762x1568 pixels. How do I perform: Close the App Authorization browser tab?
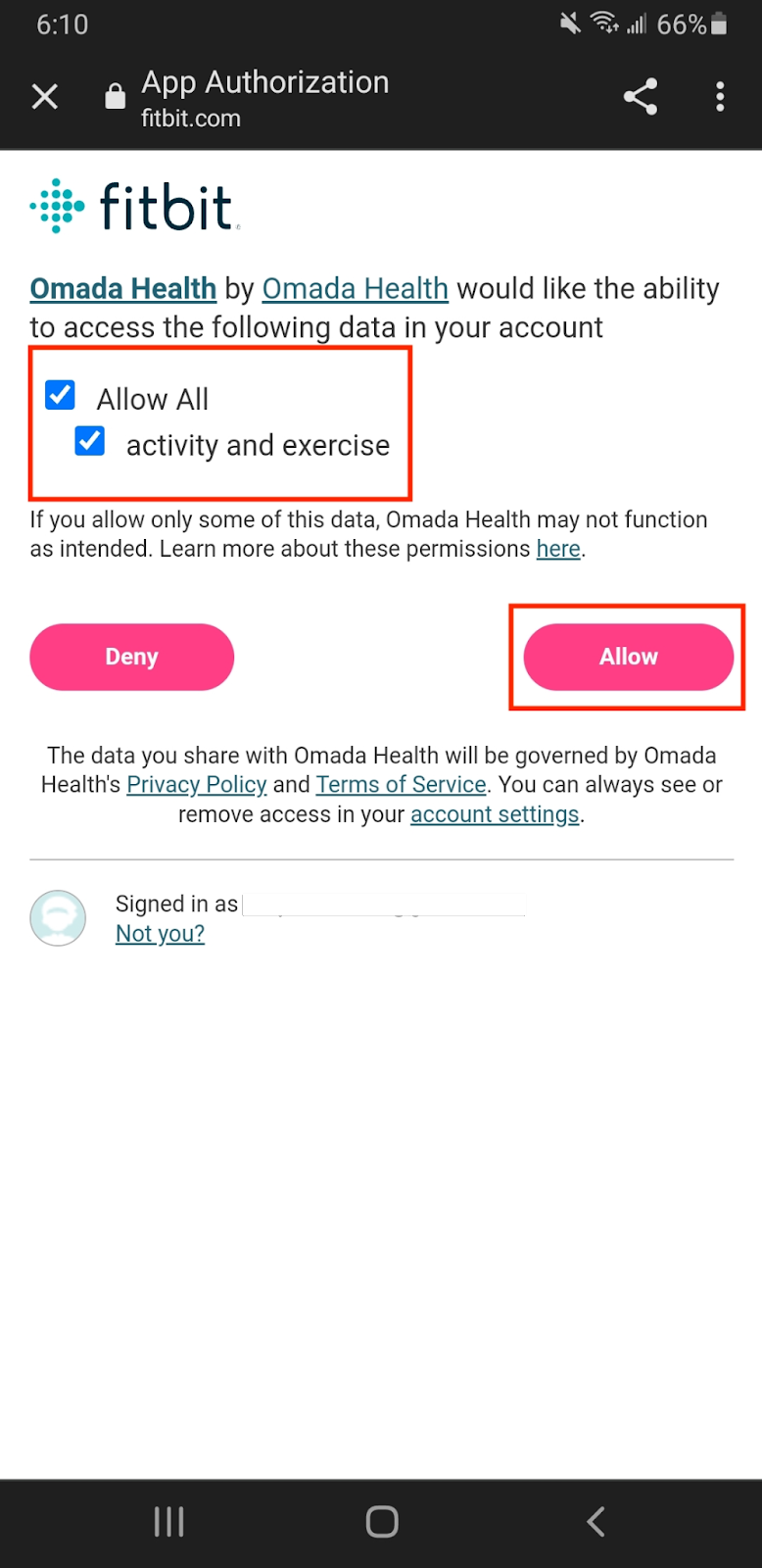pyautogui.click(x=45, y=97)
